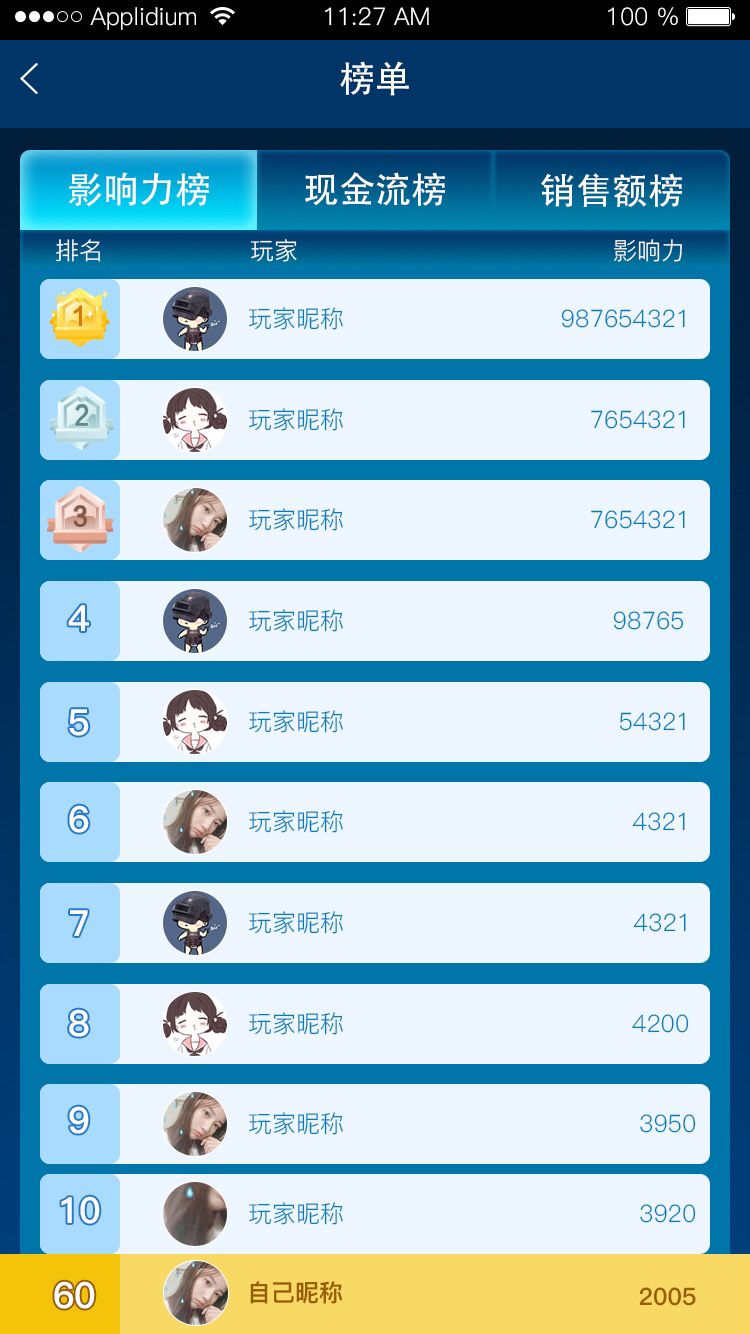Click the rank 1 player's avatar

click(194, 318)
